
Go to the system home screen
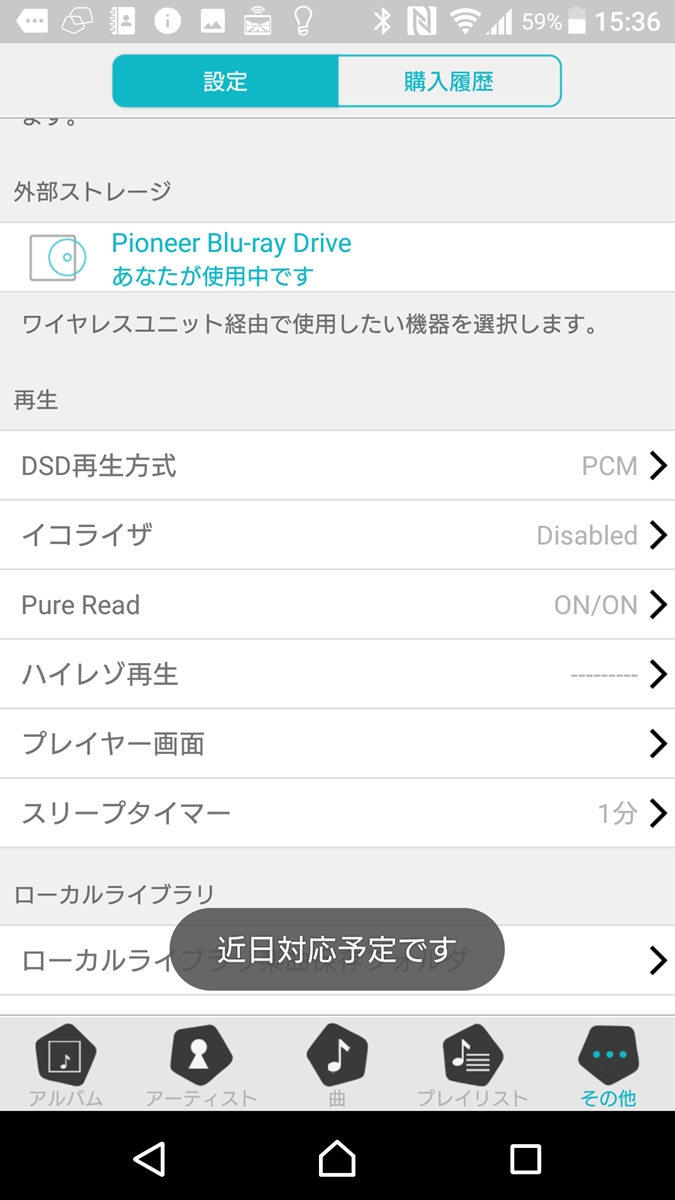click(x=337, y=1158)
